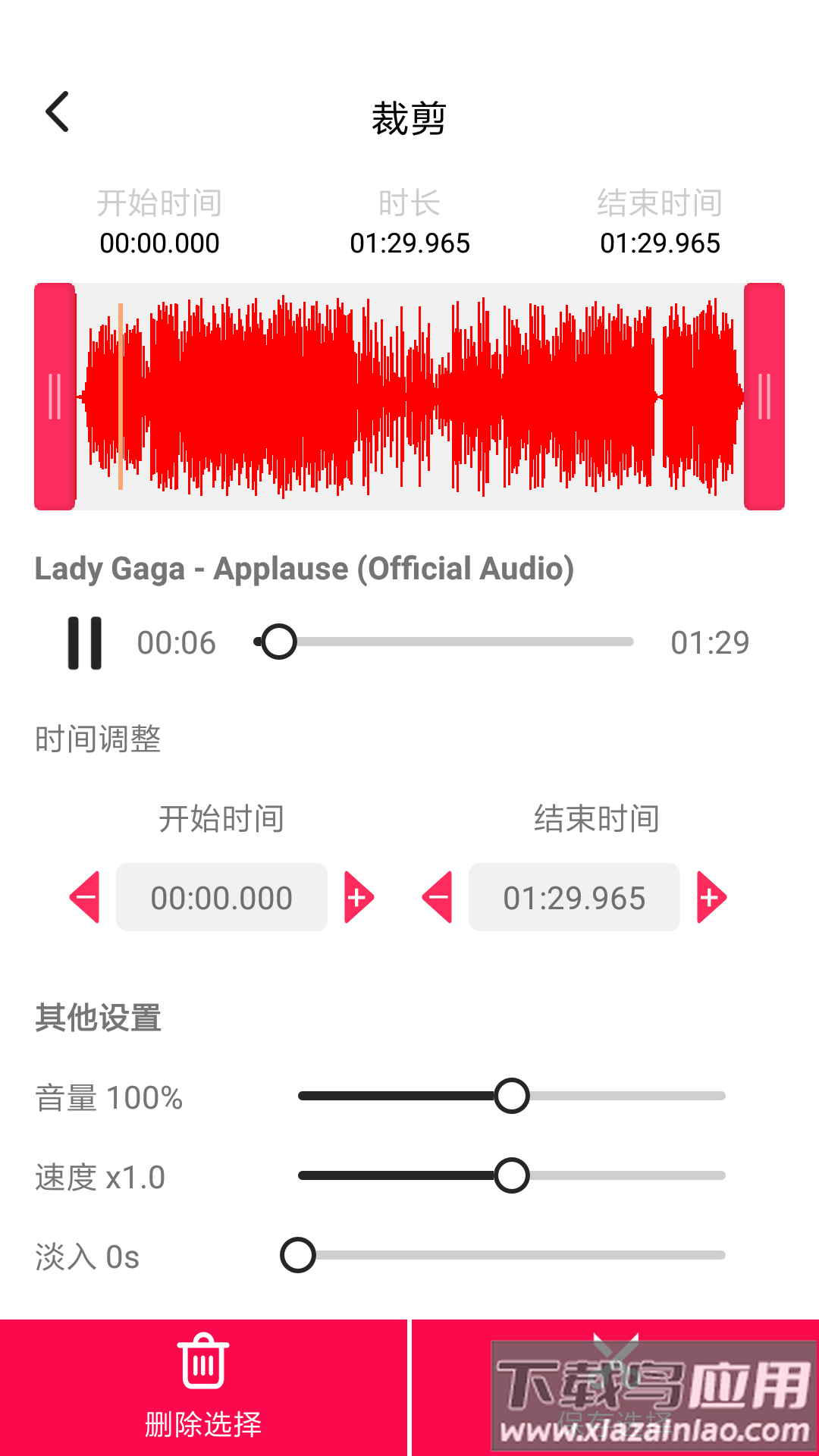Decrease the 开始时间 with the minus arrow
Viewport: 819px width, 1456px height.
tap(85, 897)
